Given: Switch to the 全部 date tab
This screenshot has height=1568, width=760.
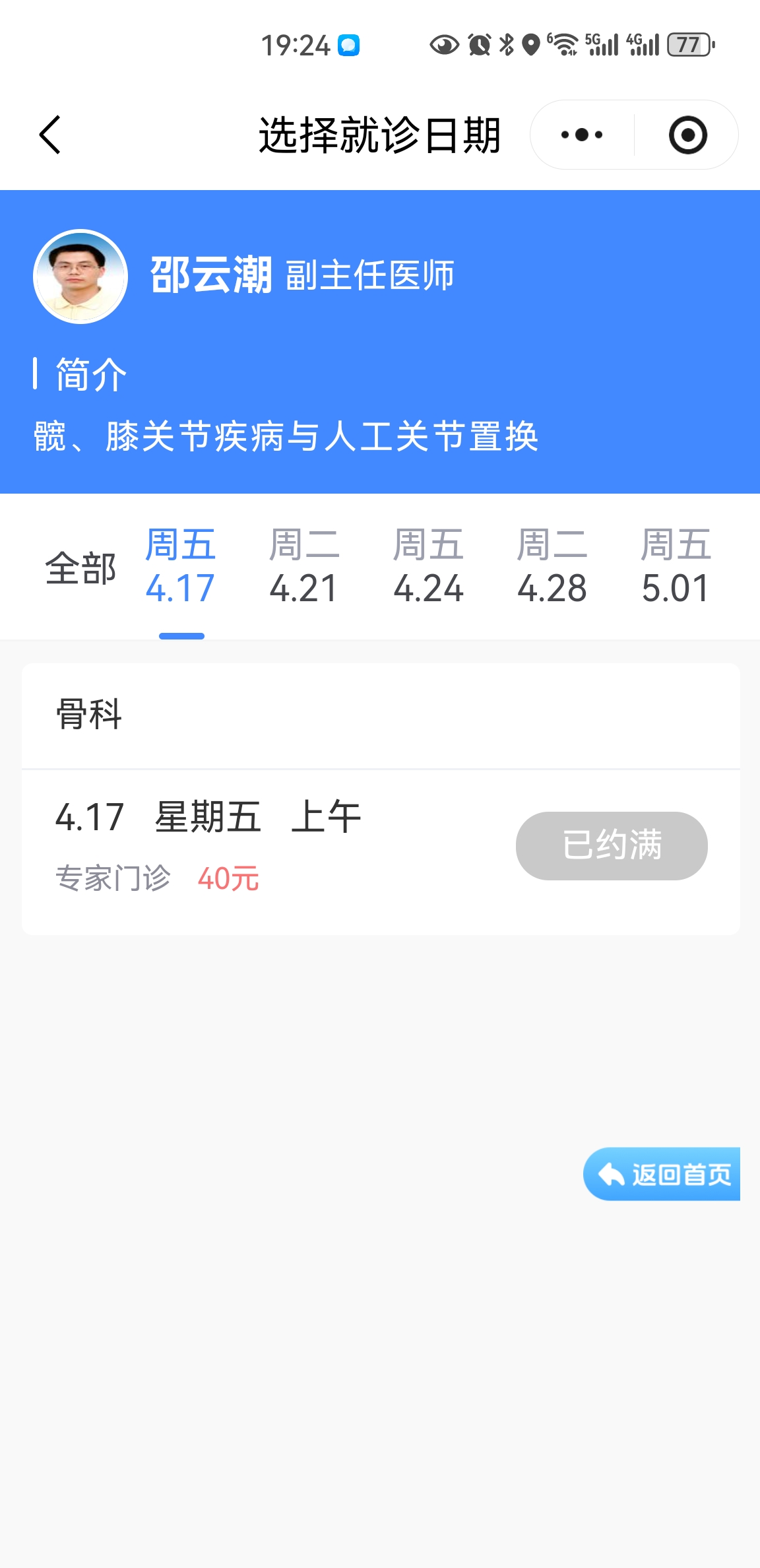Looking at the screenshot, I should 80,568.
